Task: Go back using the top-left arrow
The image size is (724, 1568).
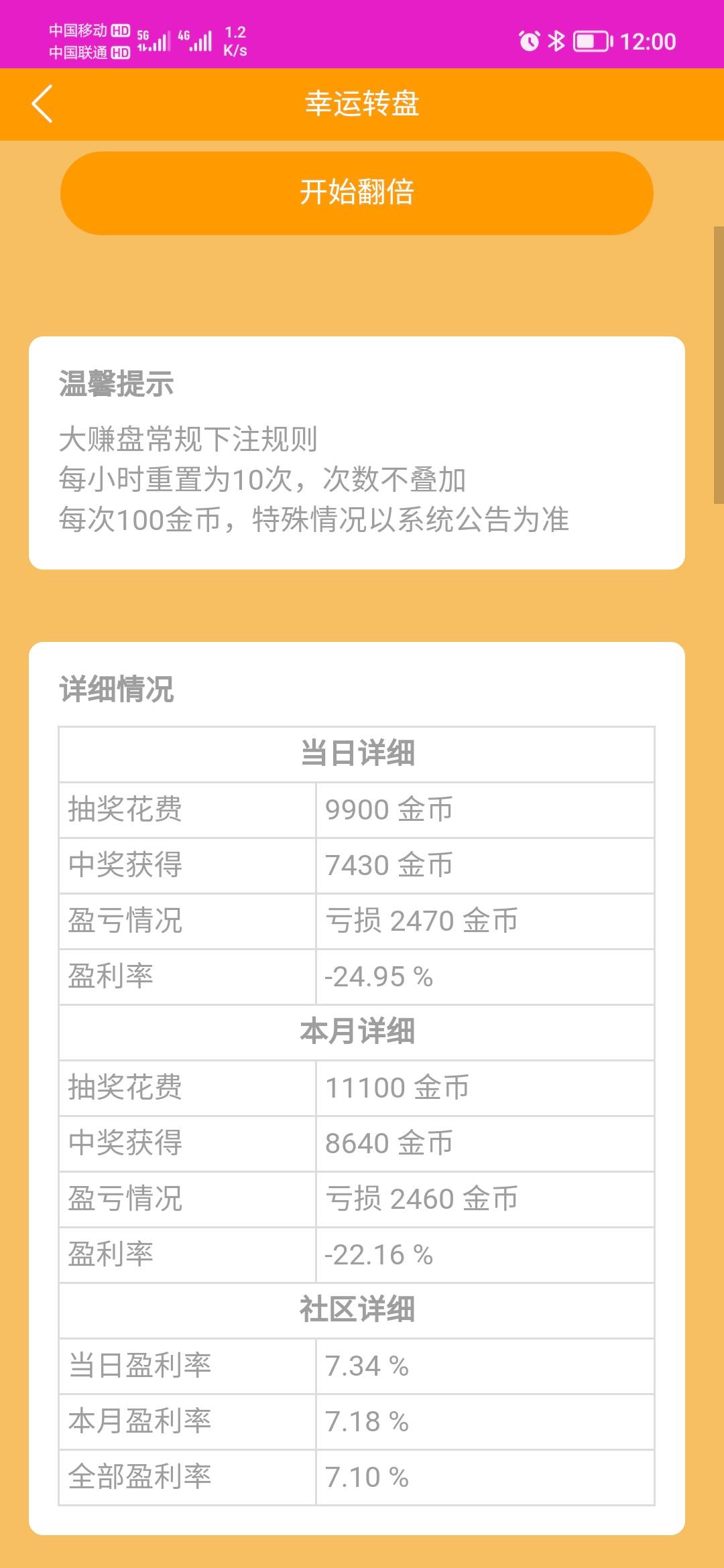Action: tap(42, 104)
